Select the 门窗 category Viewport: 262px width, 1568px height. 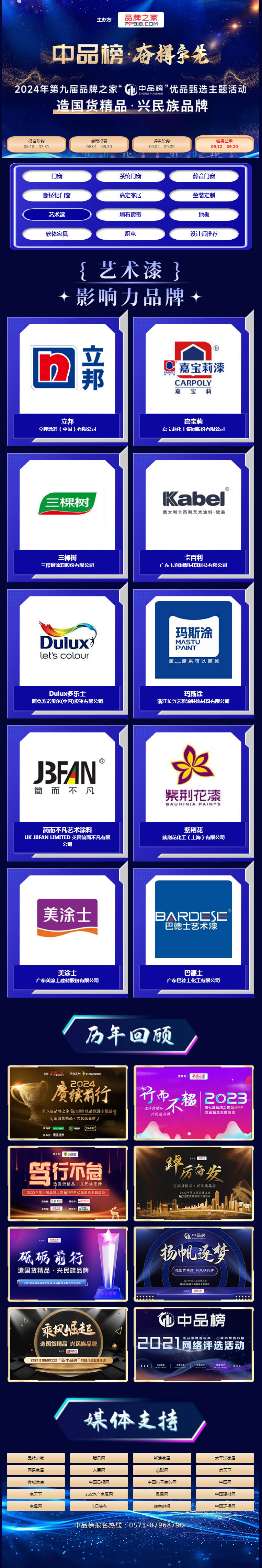[57, 176]
